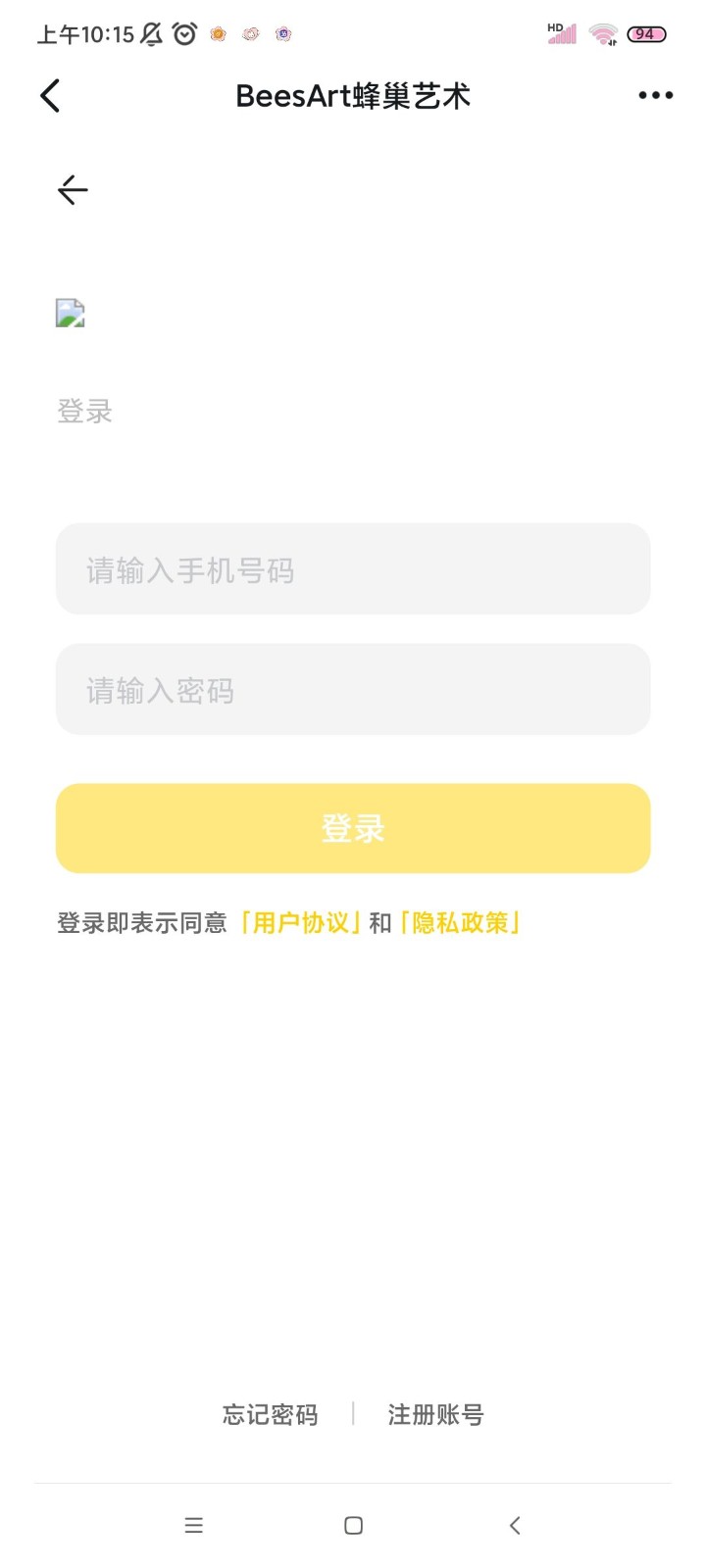The height and width of the screenshot is (1568, 706).
Task: Open the 用户协议 user agreement link
Action: point(300,922)
